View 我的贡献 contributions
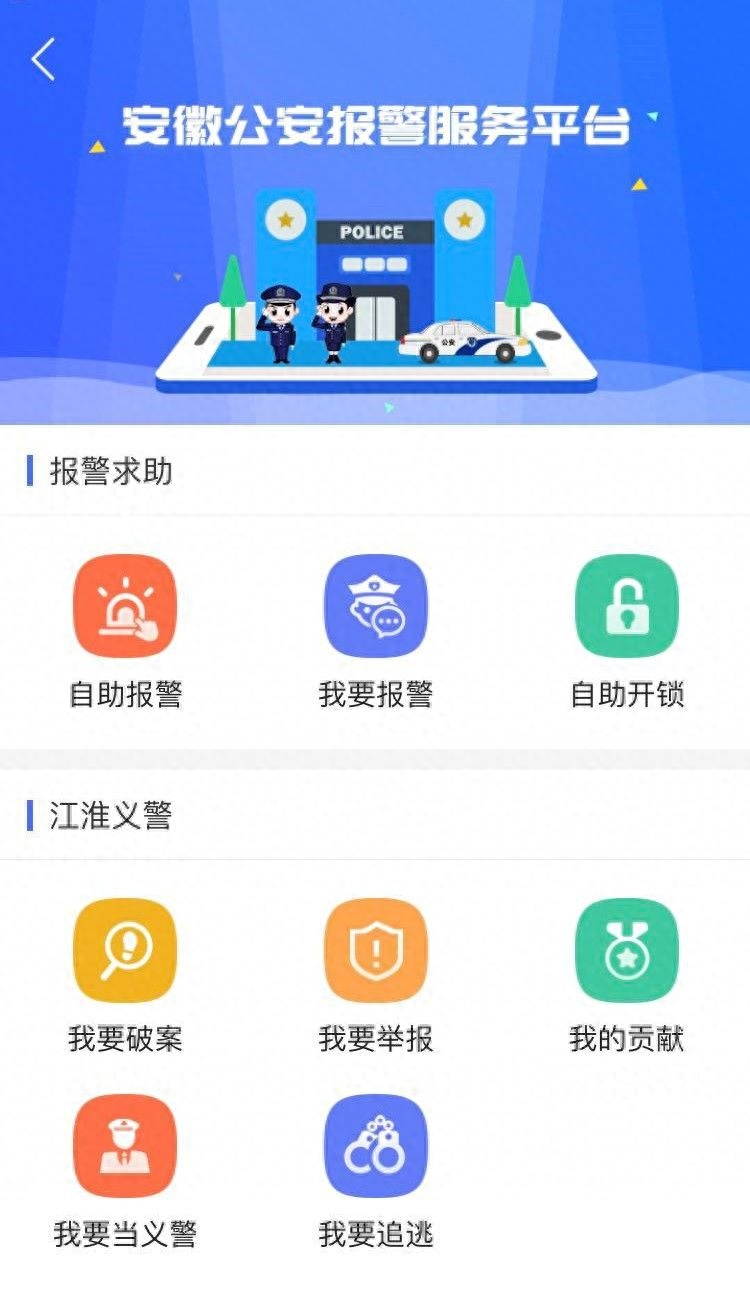The image size is (750, 1300). coord(627,951)
